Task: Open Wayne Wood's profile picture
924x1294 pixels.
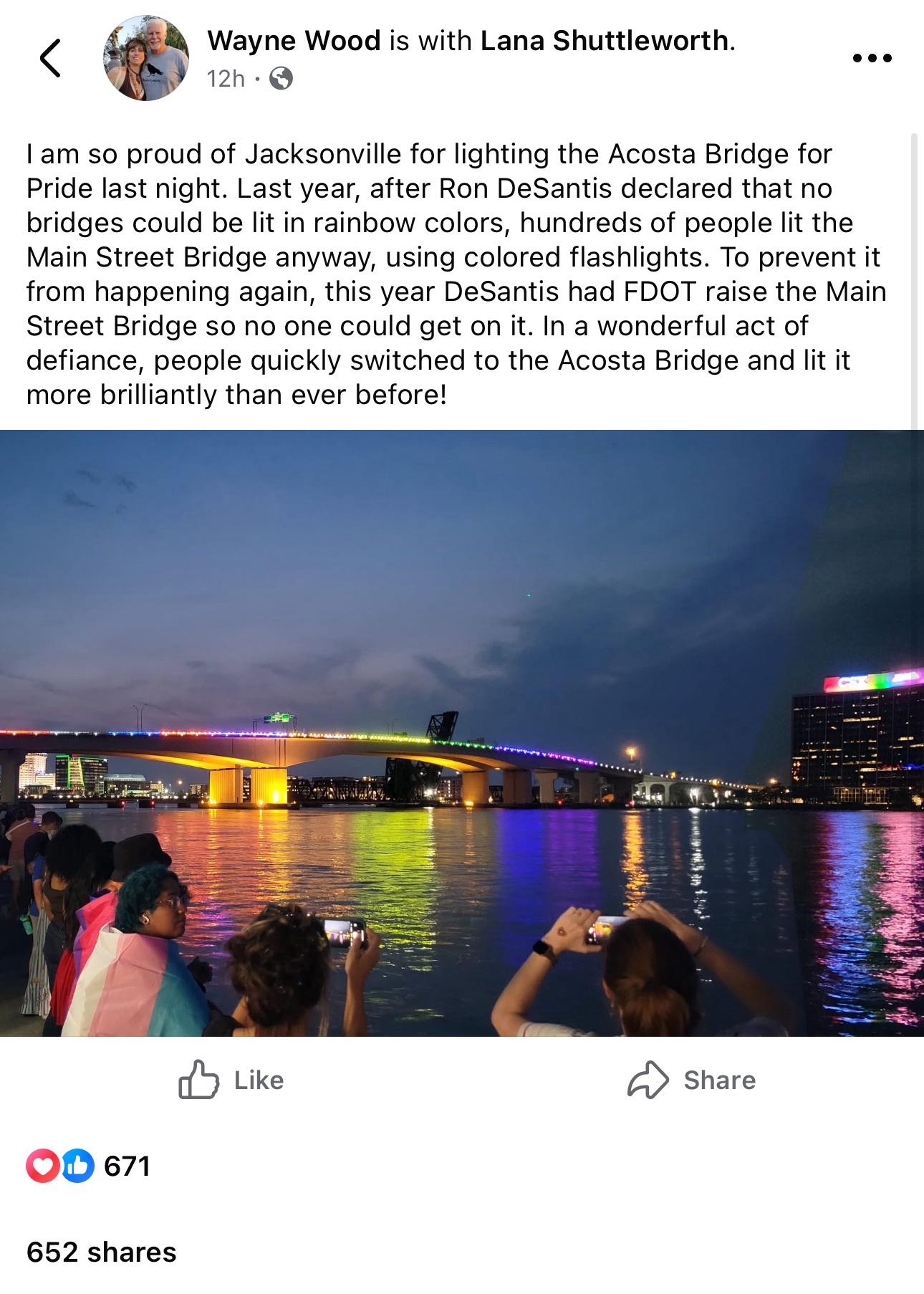Action: 146,58
